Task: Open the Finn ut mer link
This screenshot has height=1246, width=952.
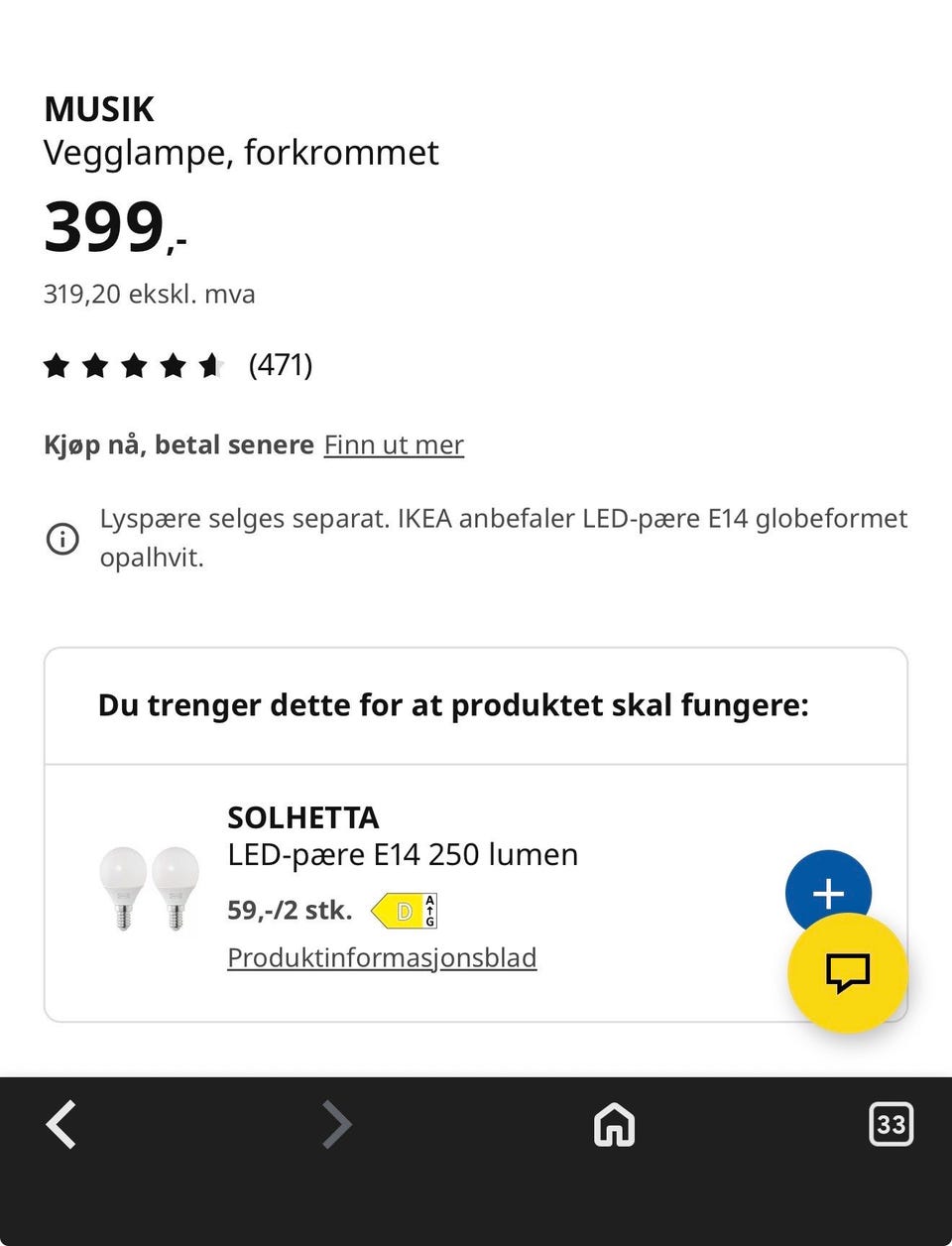Action: 394,444
